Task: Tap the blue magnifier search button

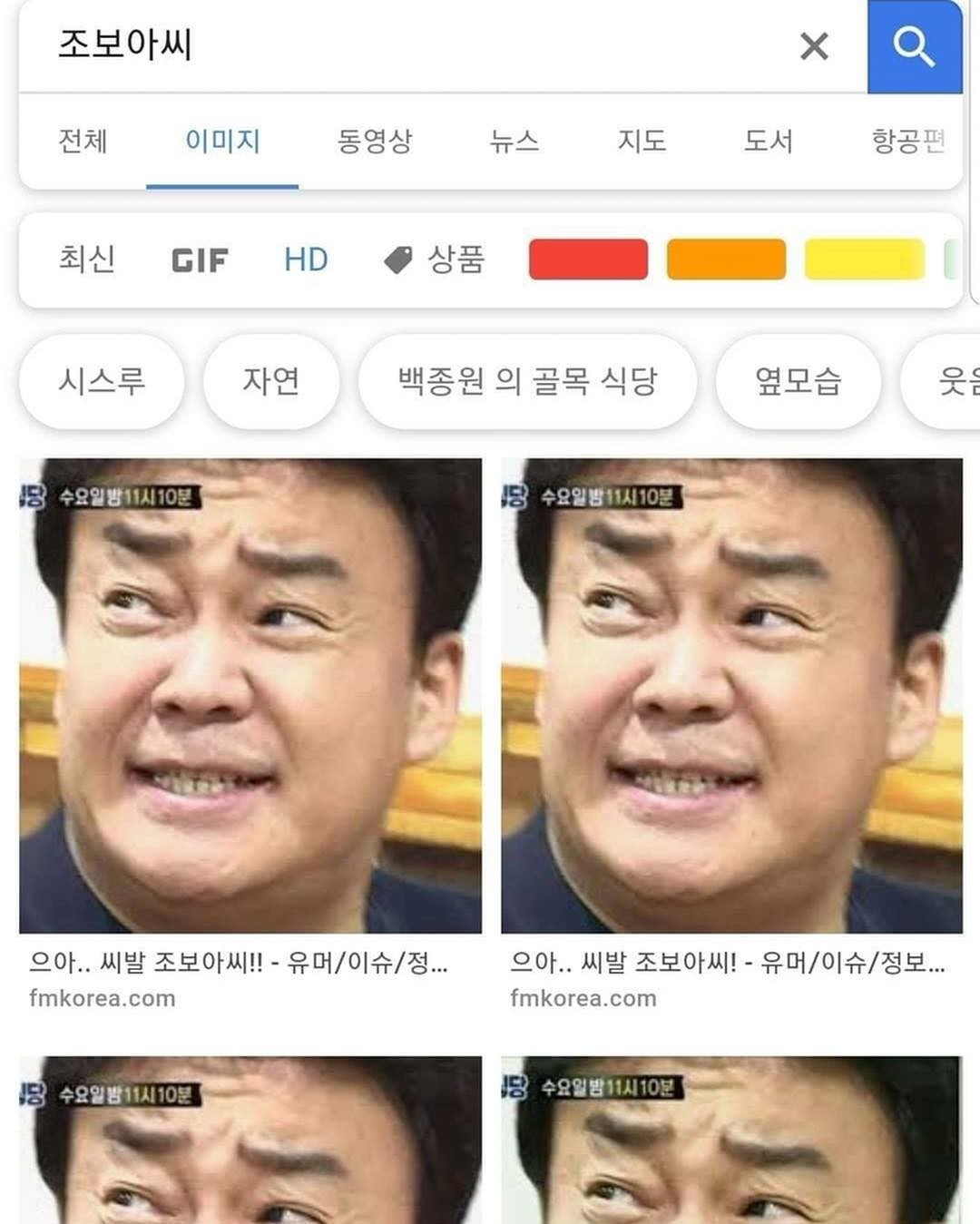Action: tap(914, 45)
